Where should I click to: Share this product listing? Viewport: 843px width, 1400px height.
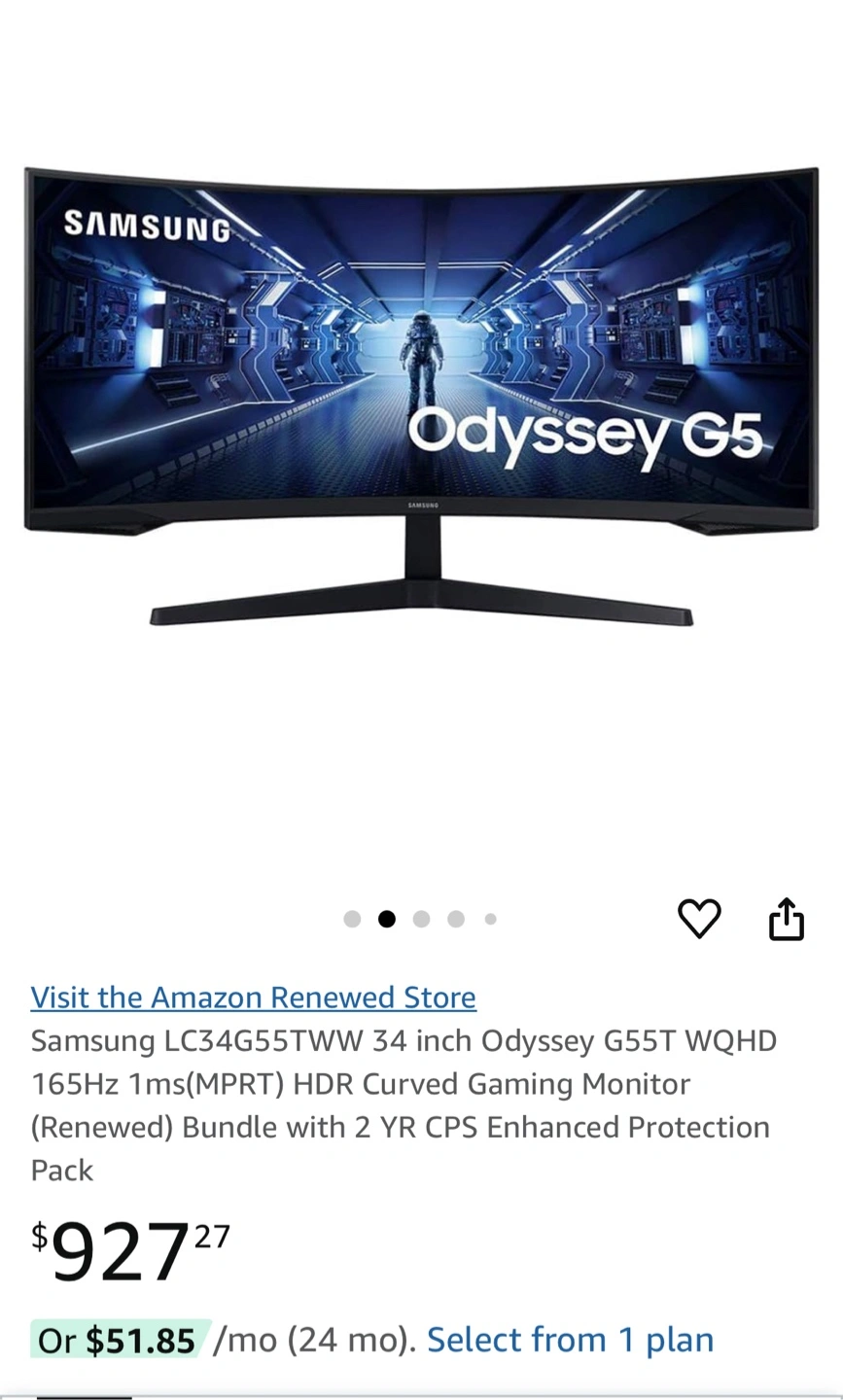787,919
